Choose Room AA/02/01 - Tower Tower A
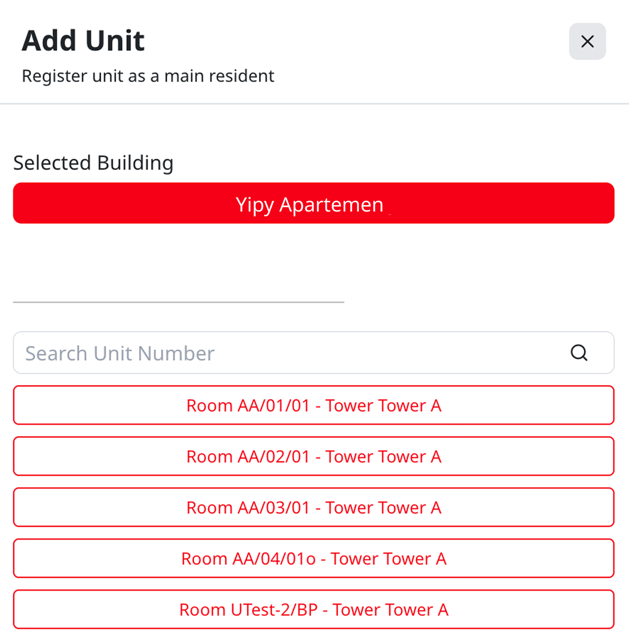Screen dimensions: 629x640 click(313, 456)
